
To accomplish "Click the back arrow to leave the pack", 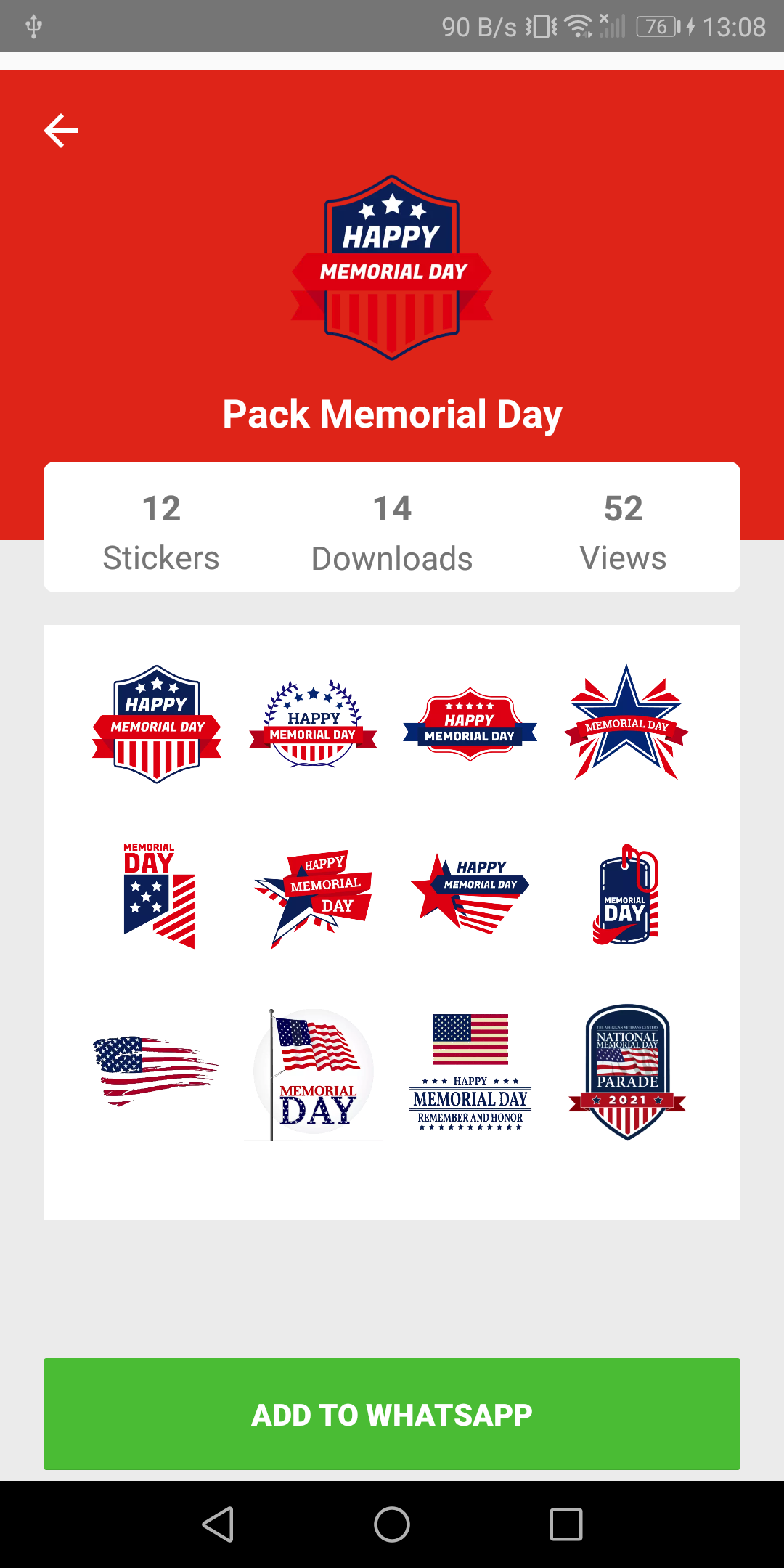I will tap(61, 131).
